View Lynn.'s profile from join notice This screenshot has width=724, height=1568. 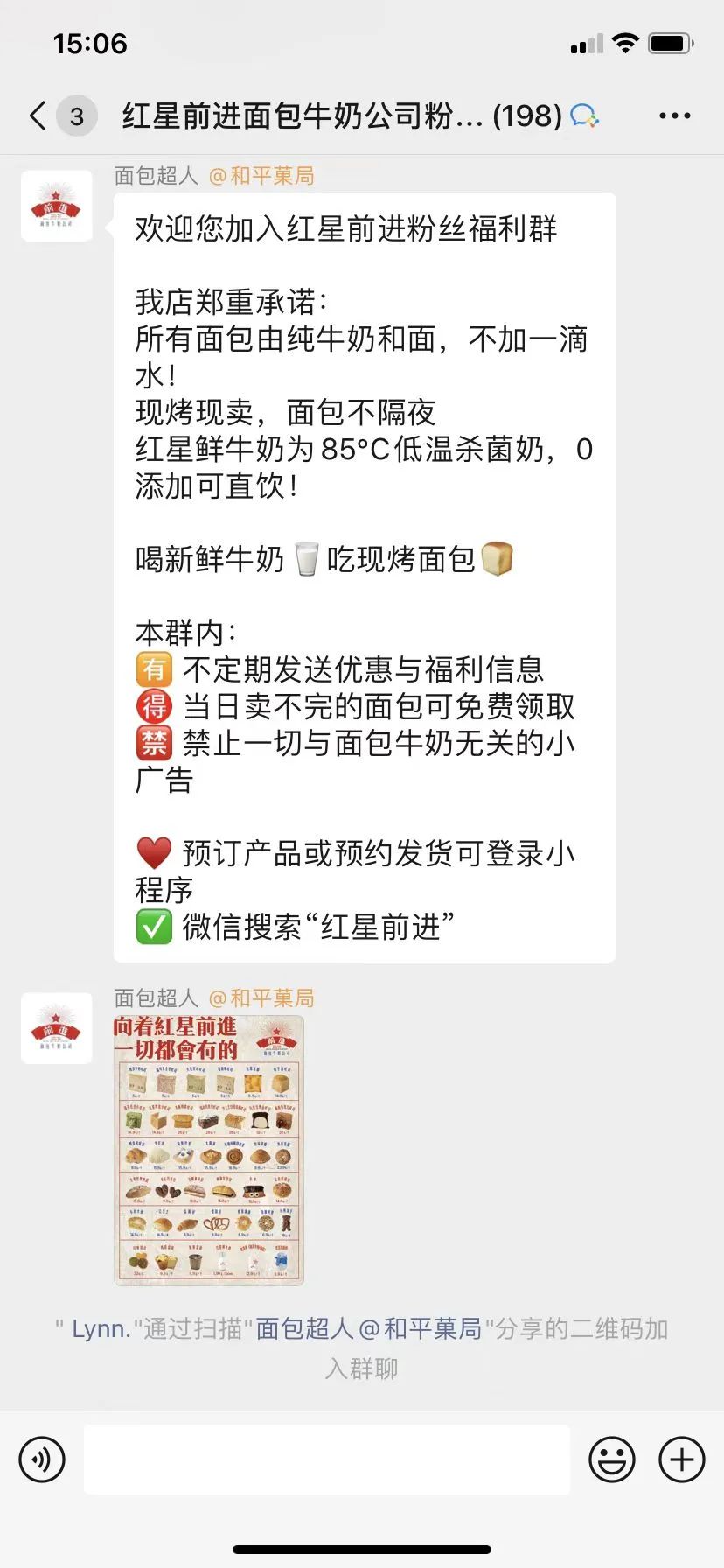[x=101, y=1329]
